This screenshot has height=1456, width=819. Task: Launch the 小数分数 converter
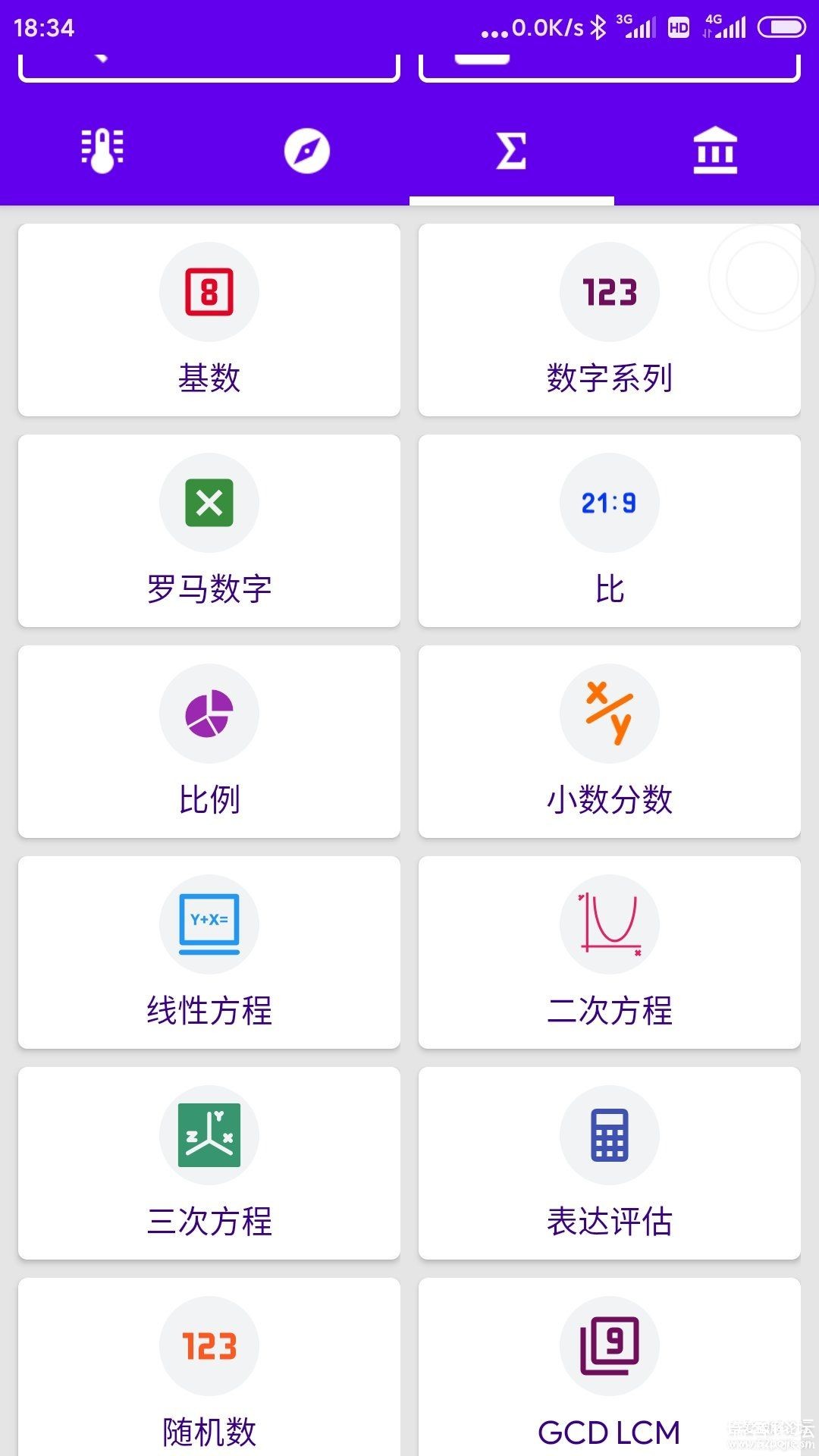(609, 742)
